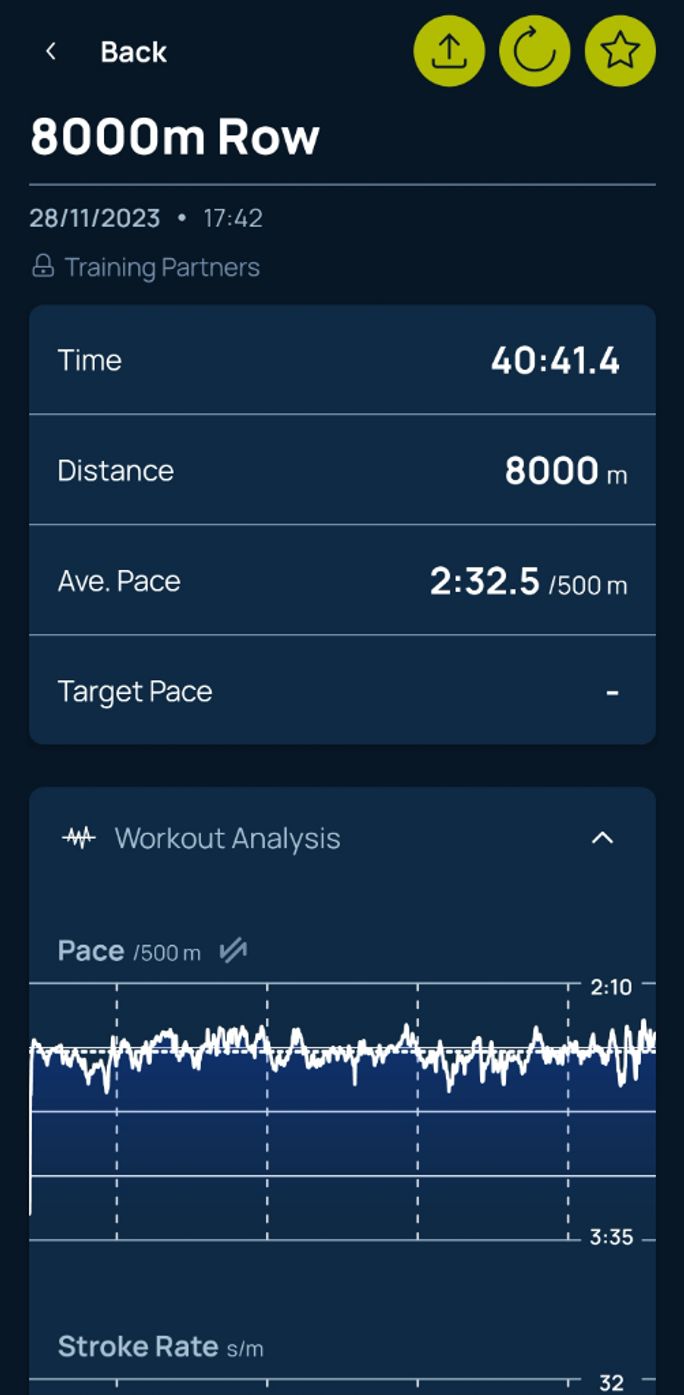Viewport: 684px width, 1395px height.
Task: Collapse the Workout Analysis section
Action: (x=602, y=838)
